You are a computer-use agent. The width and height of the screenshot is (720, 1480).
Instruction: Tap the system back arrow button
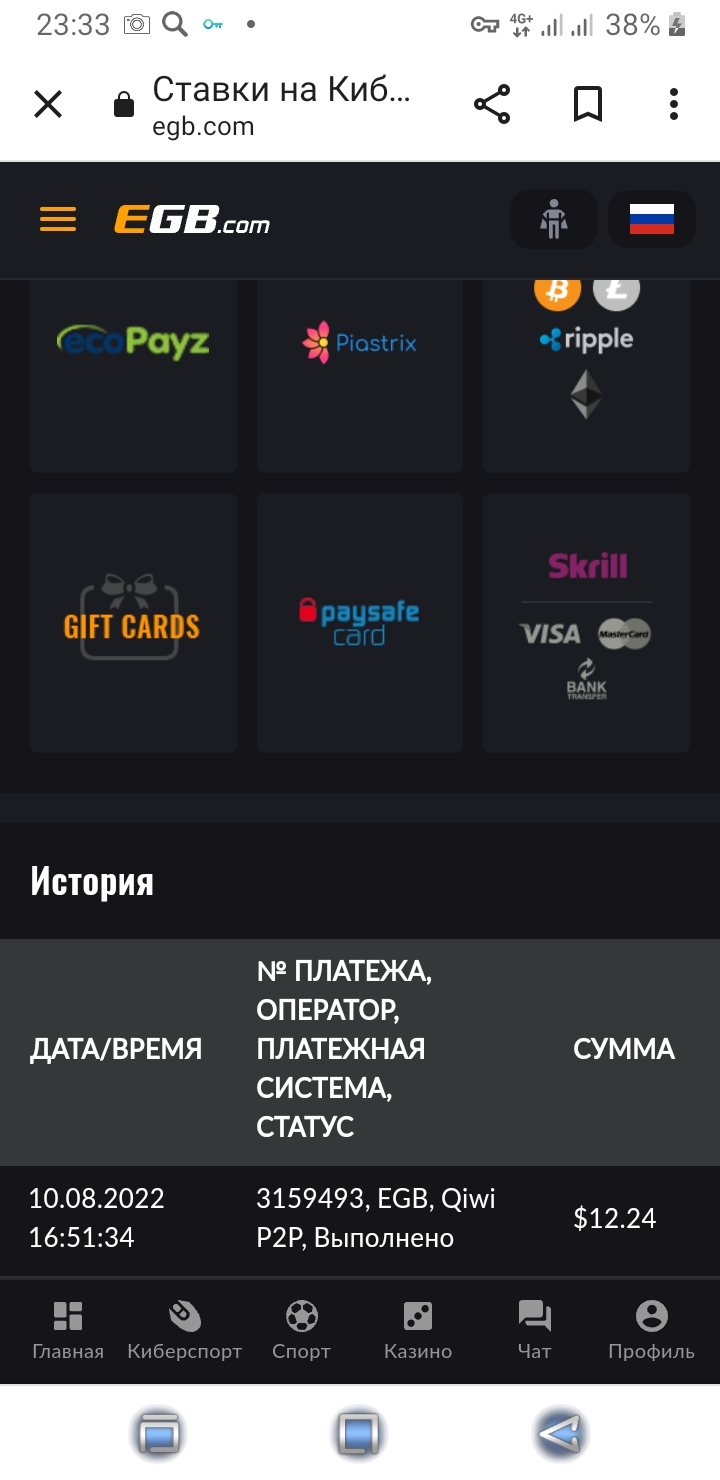pyautogui.click(x=560, y=1434)
